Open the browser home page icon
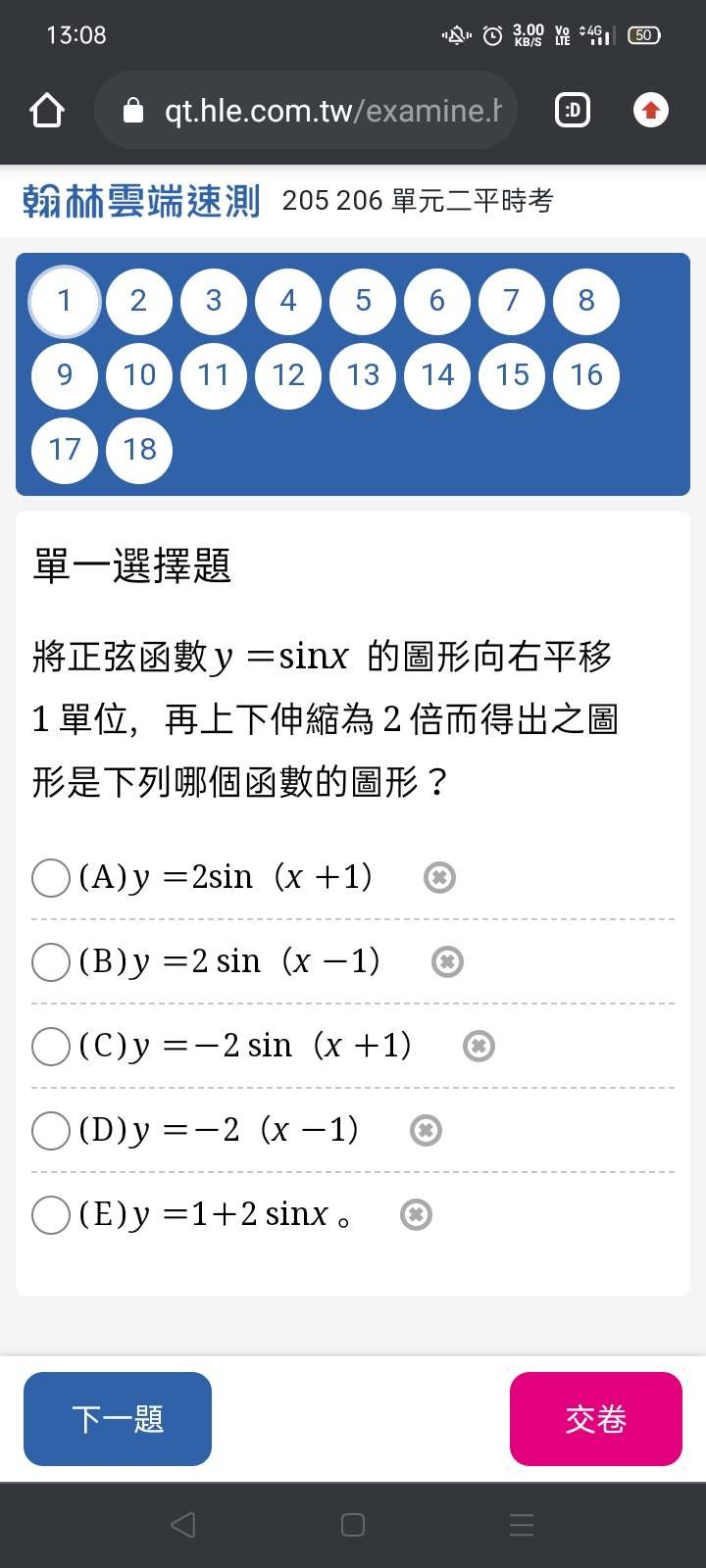Screen dimensions: 706x1568 47,111
